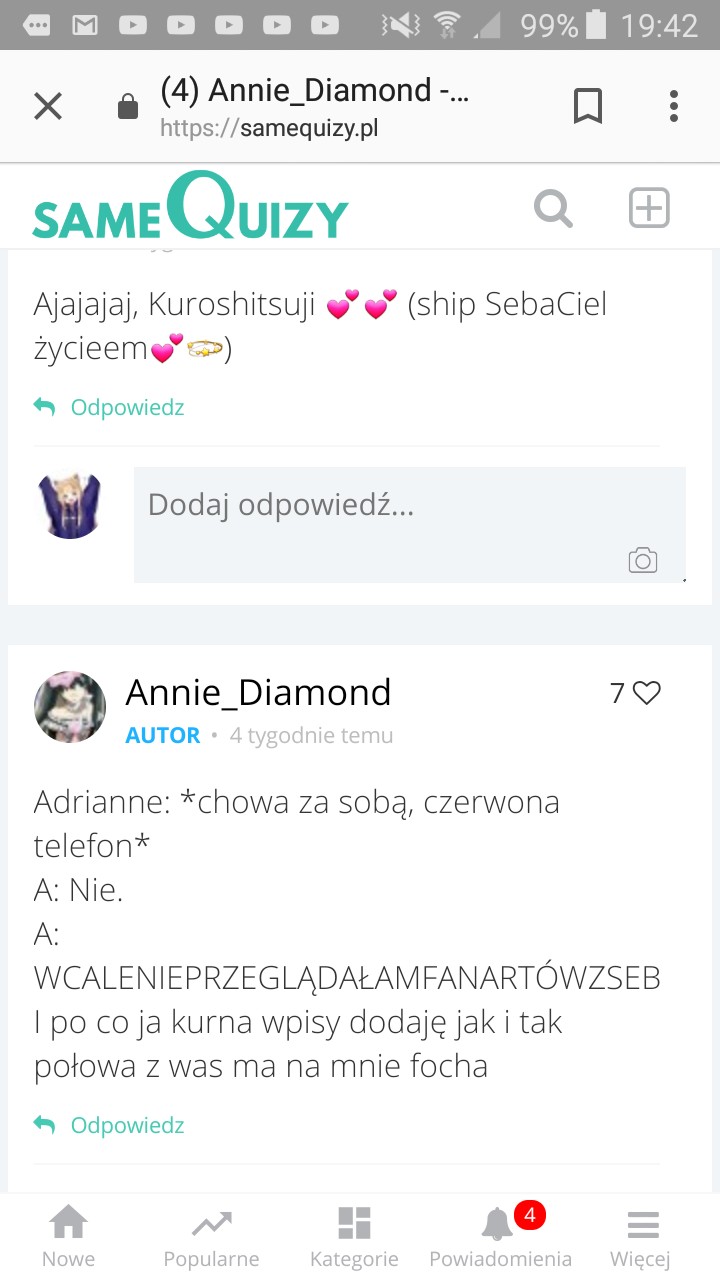Check Powiadomienia notifications

click(500, 1236)
